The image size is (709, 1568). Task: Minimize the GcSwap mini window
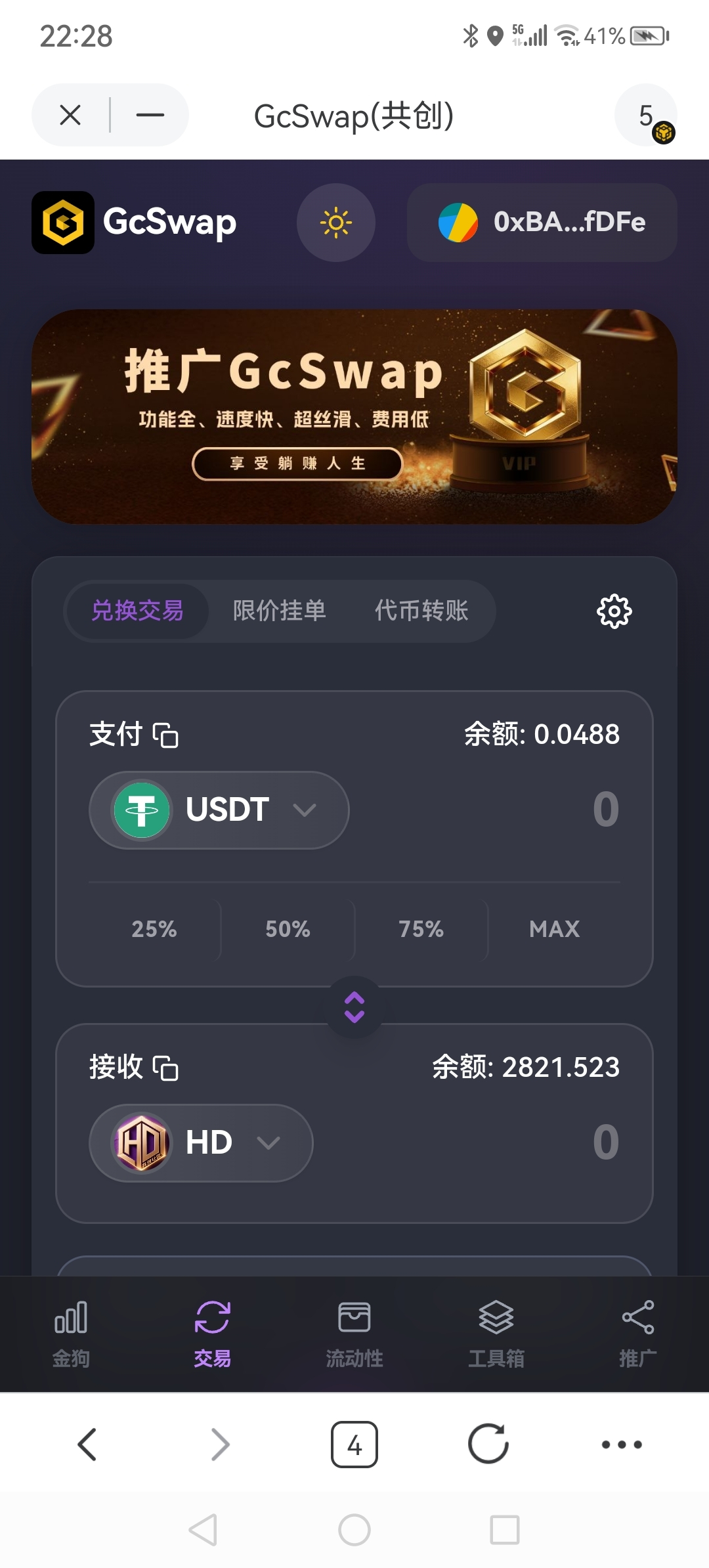(150, 115)
